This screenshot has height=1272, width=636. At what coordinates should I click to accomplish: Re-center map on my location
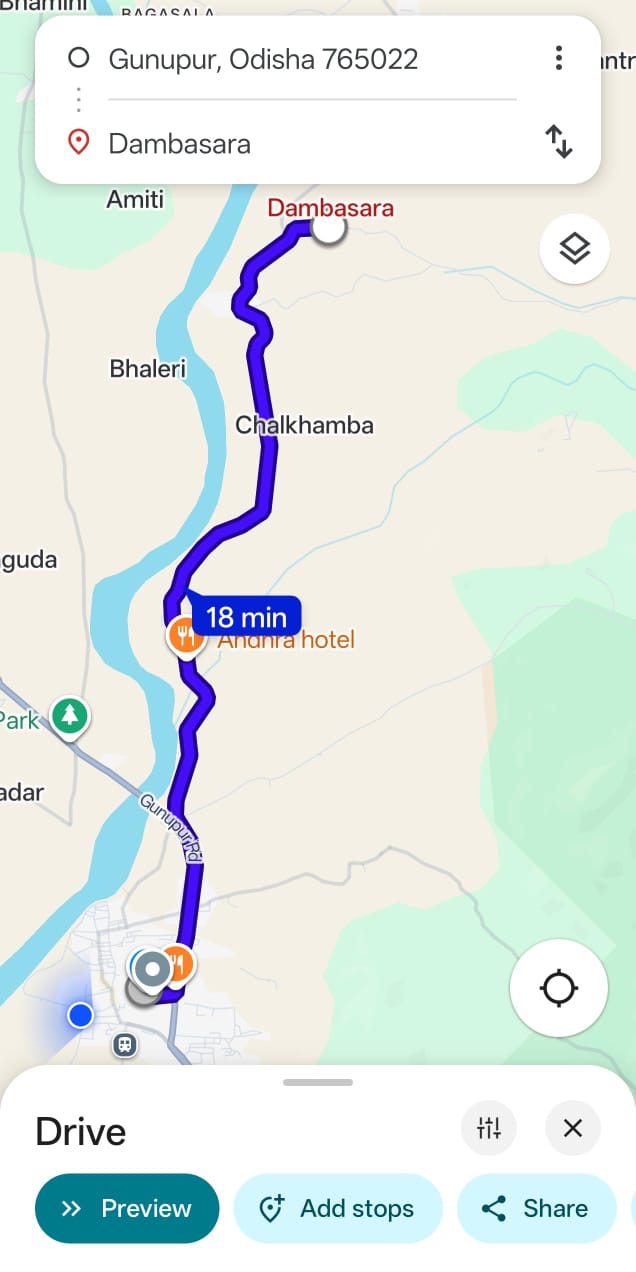click(x=558, y=988)
